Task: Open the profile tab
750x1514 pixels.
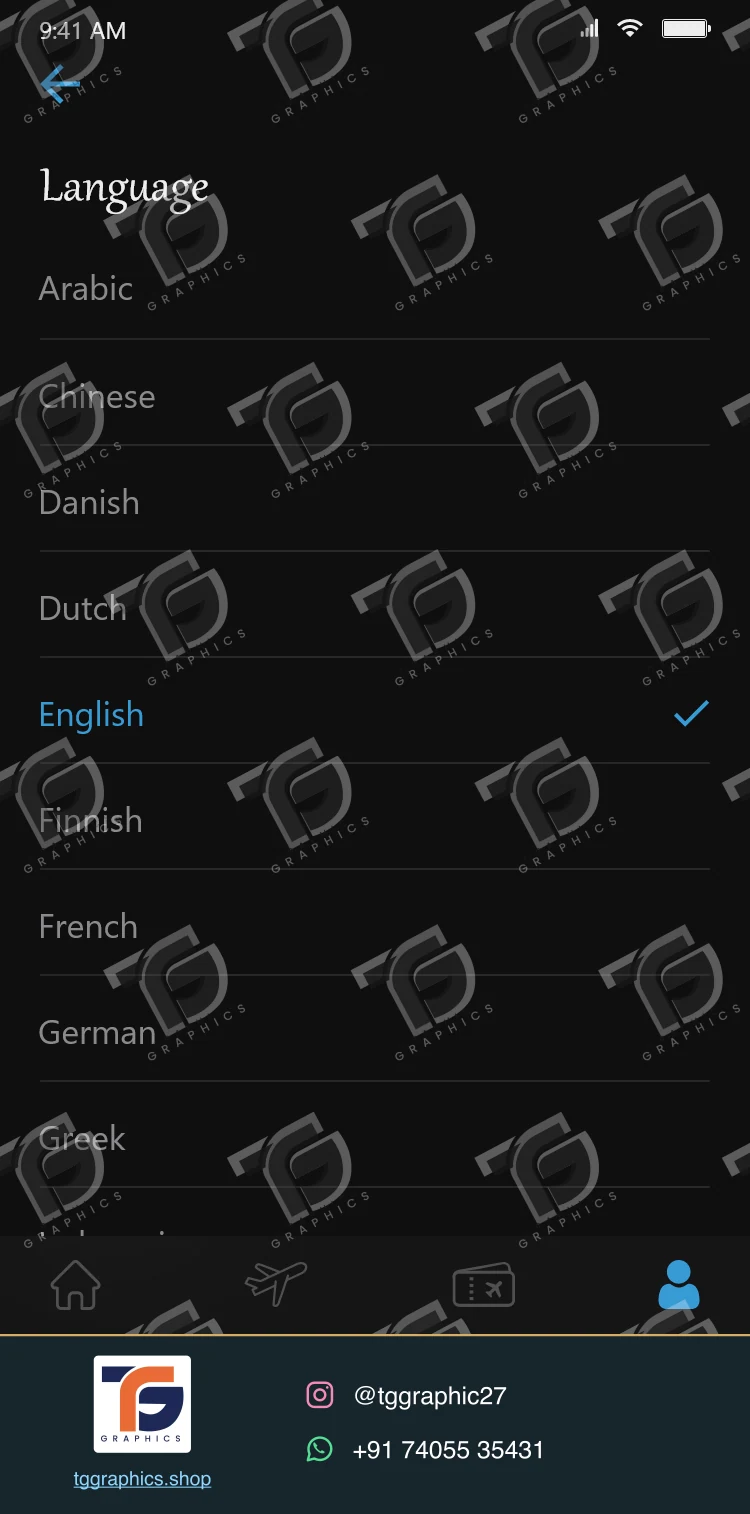Action: tap(679, 1285)
